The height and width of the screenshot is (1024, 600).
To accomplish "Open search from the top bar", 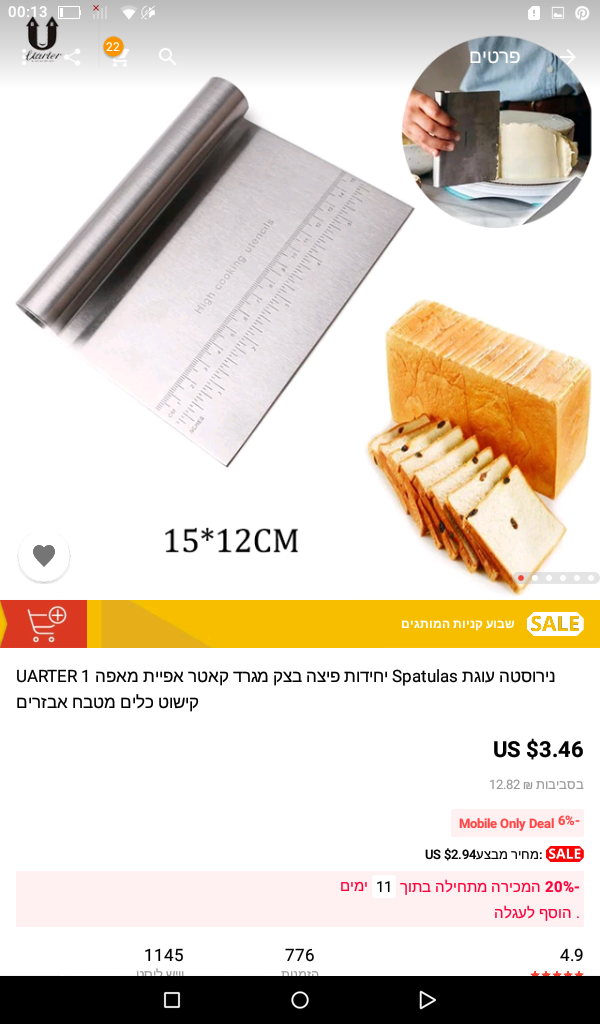I will 167,57.
